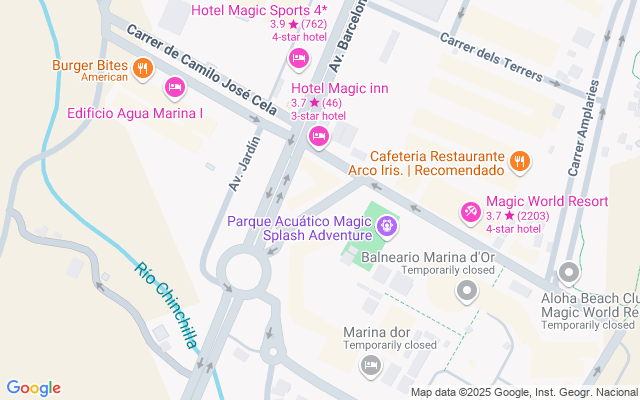The image size is (640, 400).
Task: Open the Google logo link
Action: (x=33, y=388)
